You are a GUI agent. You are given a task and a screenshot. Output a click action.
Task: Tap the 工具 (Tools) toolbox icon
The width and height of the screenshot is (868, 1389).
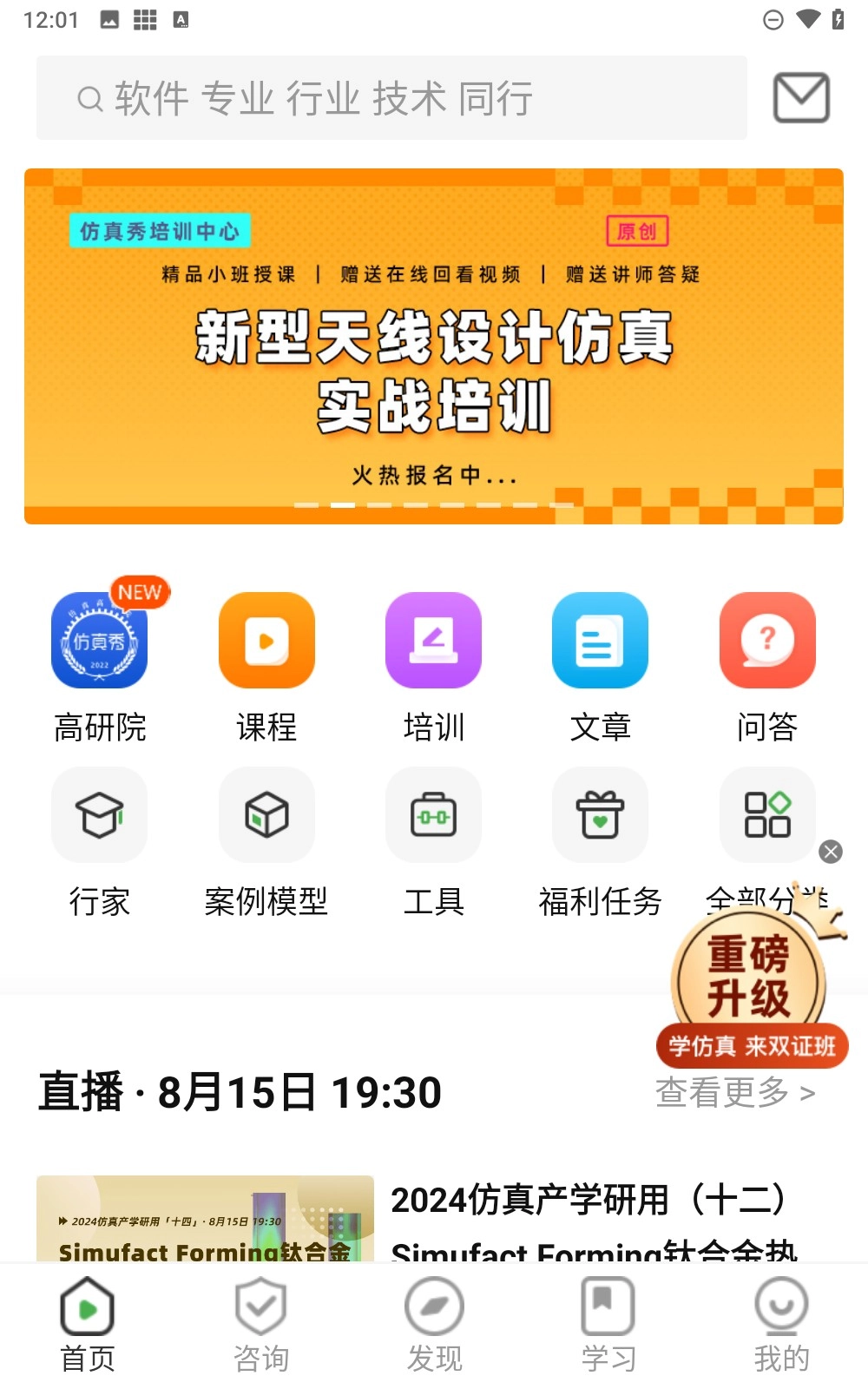pos(433,814)
